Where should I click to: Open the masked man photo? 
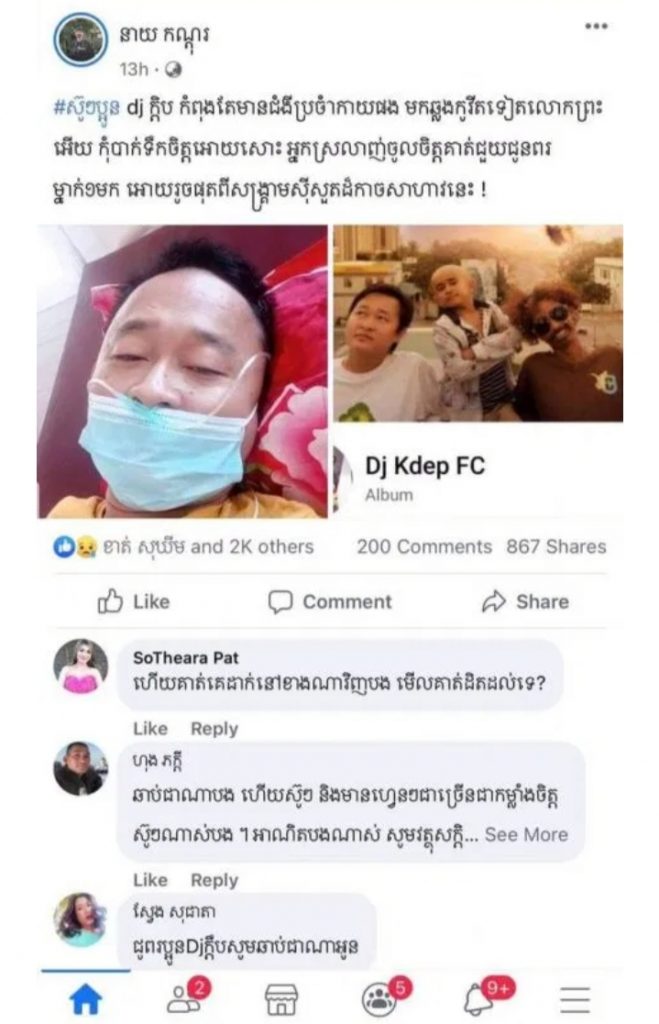click(183, 371)
